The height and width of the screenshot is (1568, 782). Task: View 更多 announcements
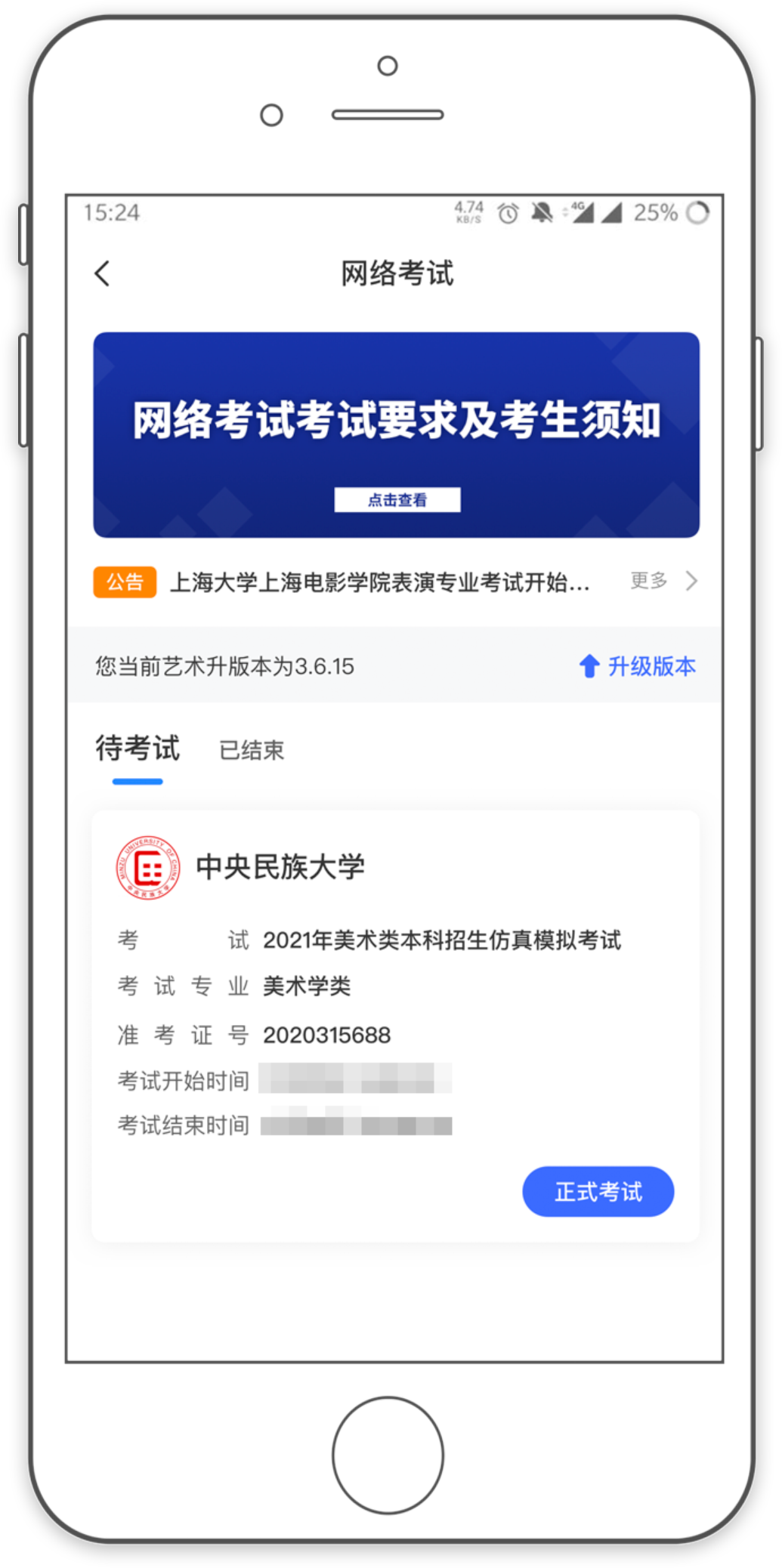point(663,581)
